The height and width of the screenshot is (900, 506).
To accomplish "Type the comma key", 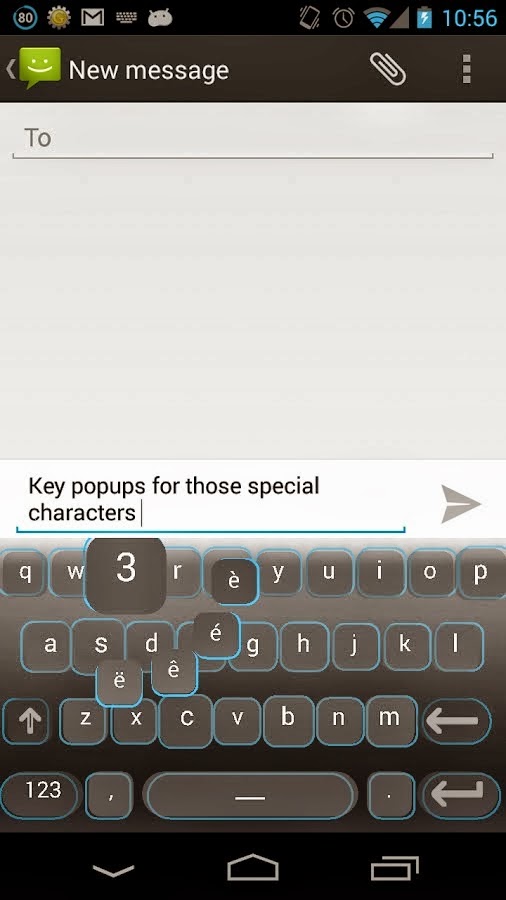I will coord(110,796).
